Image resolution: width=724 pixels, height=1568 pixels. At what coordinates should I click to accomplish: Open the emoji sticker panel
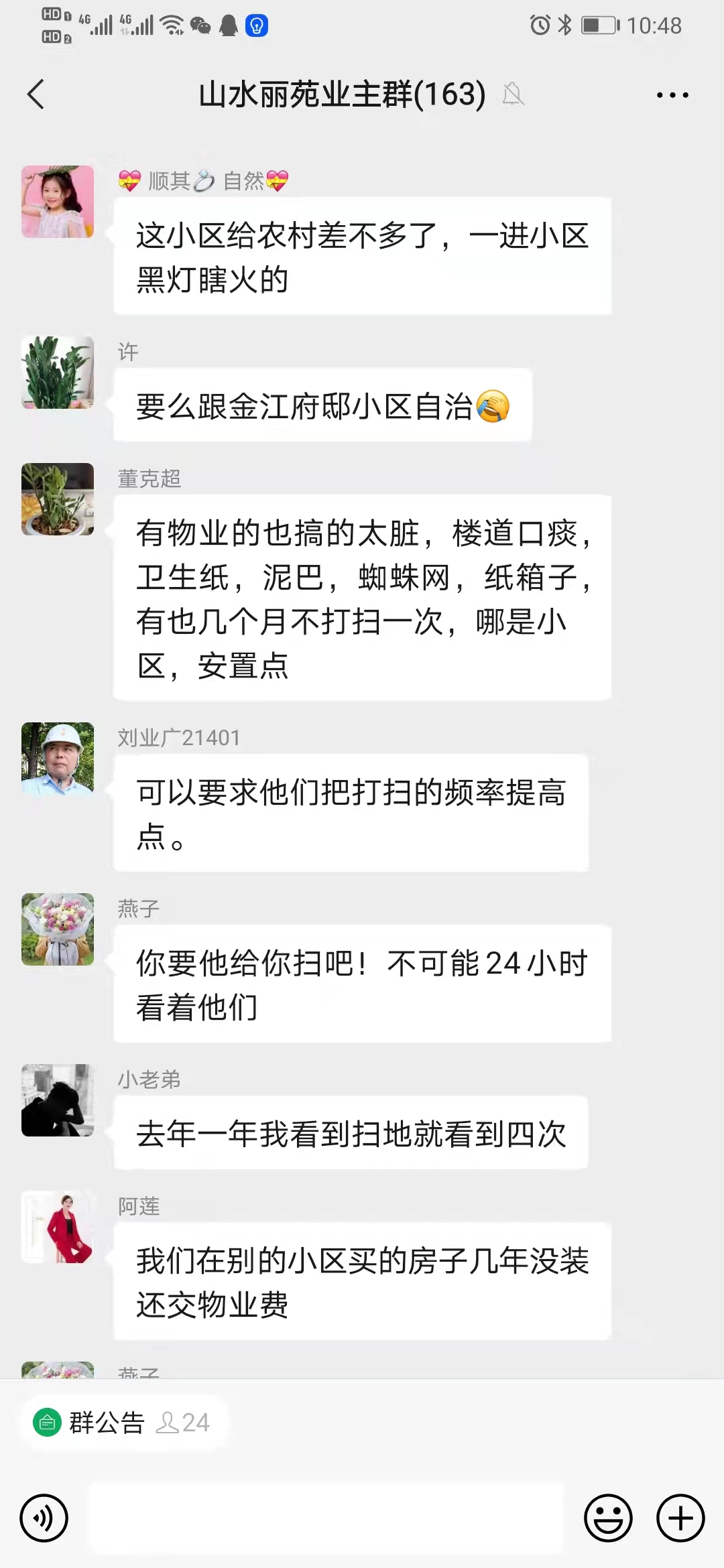[x=608, y=1518]
